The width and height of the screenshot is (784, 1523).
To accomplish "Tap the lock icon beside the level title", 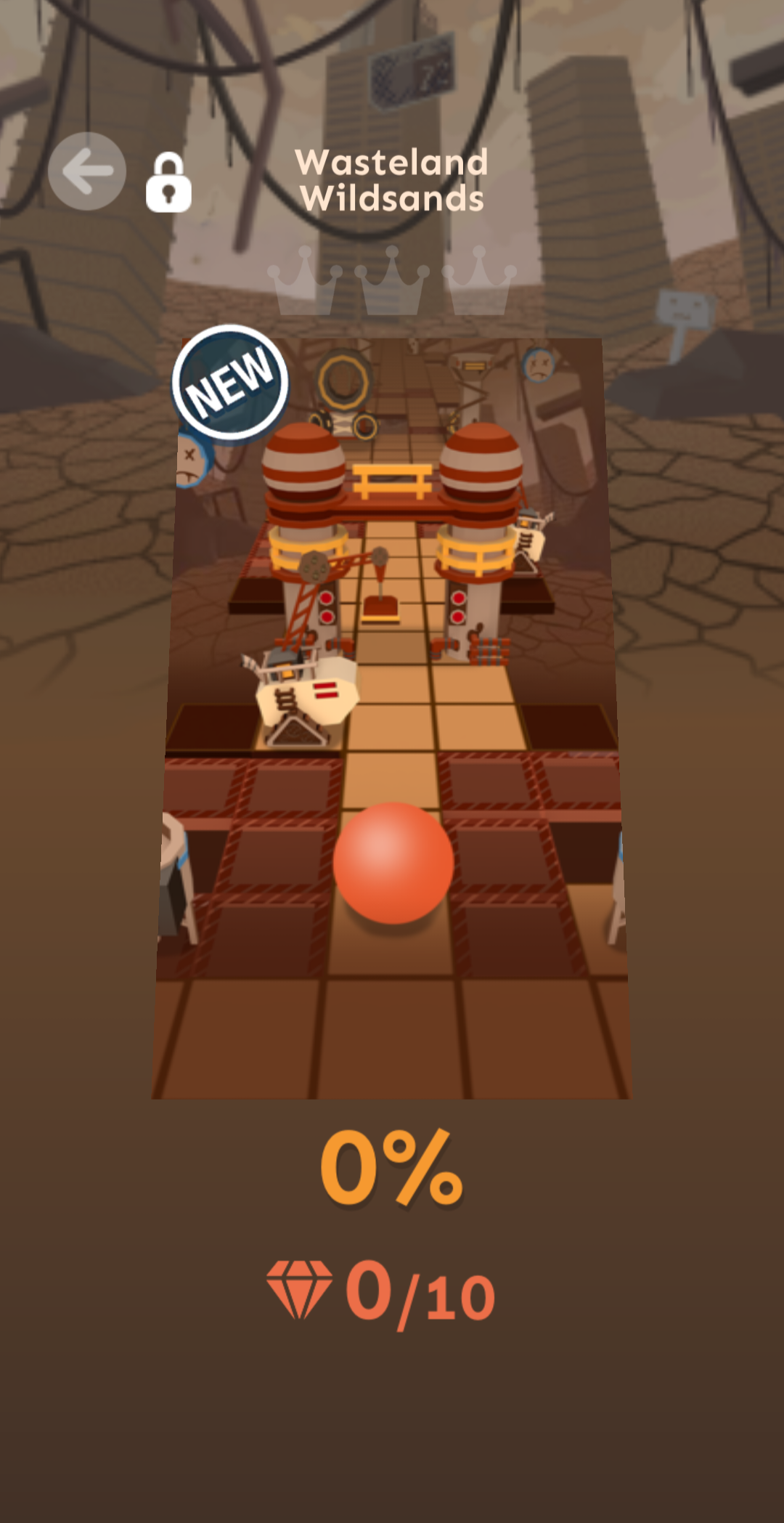I will [x=168, y=183].
